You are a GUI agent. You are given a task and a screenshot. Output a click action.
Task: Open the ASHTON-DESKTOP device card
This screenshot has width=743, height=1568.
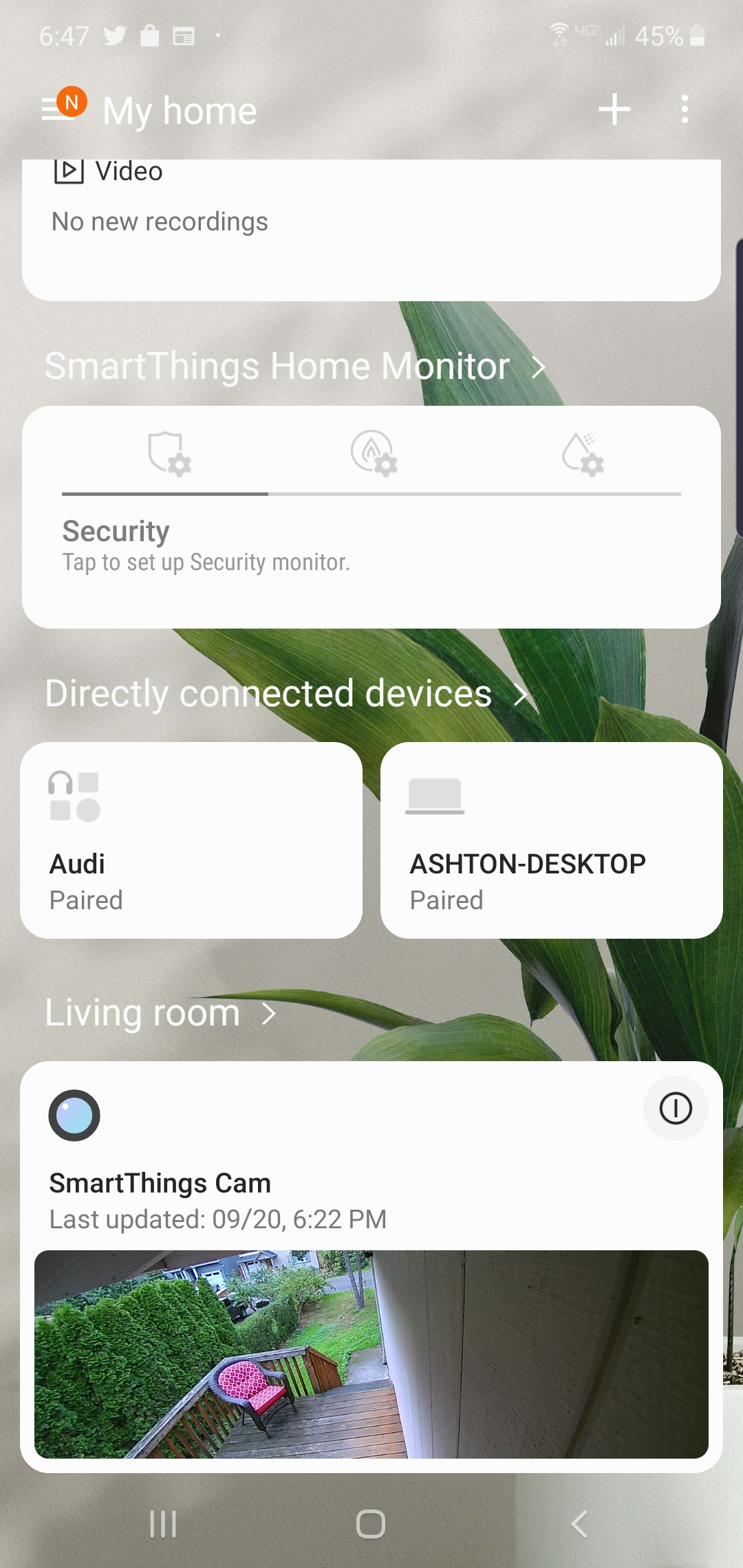click(x=551, y=840)
